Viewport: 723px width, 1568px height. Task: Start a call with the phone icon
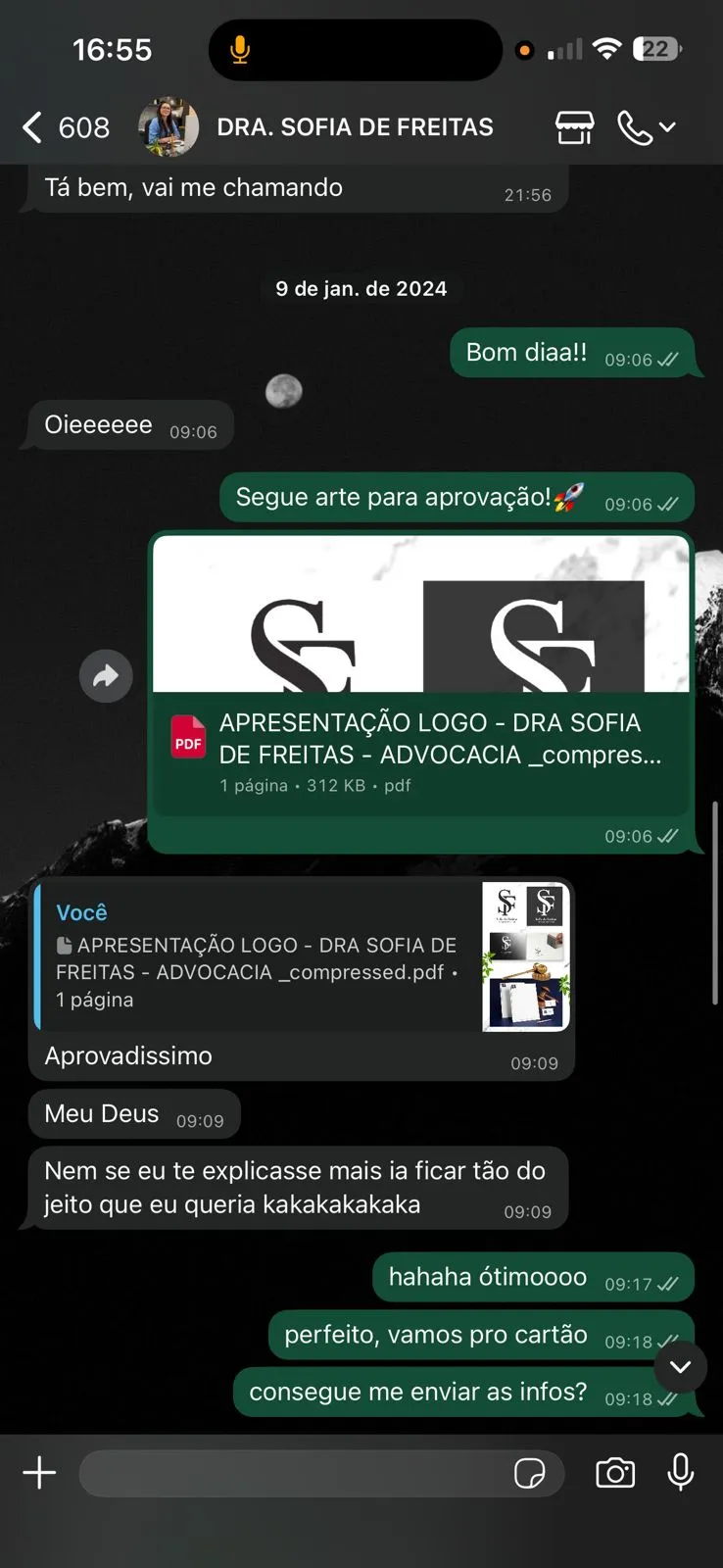click(634, 127)
